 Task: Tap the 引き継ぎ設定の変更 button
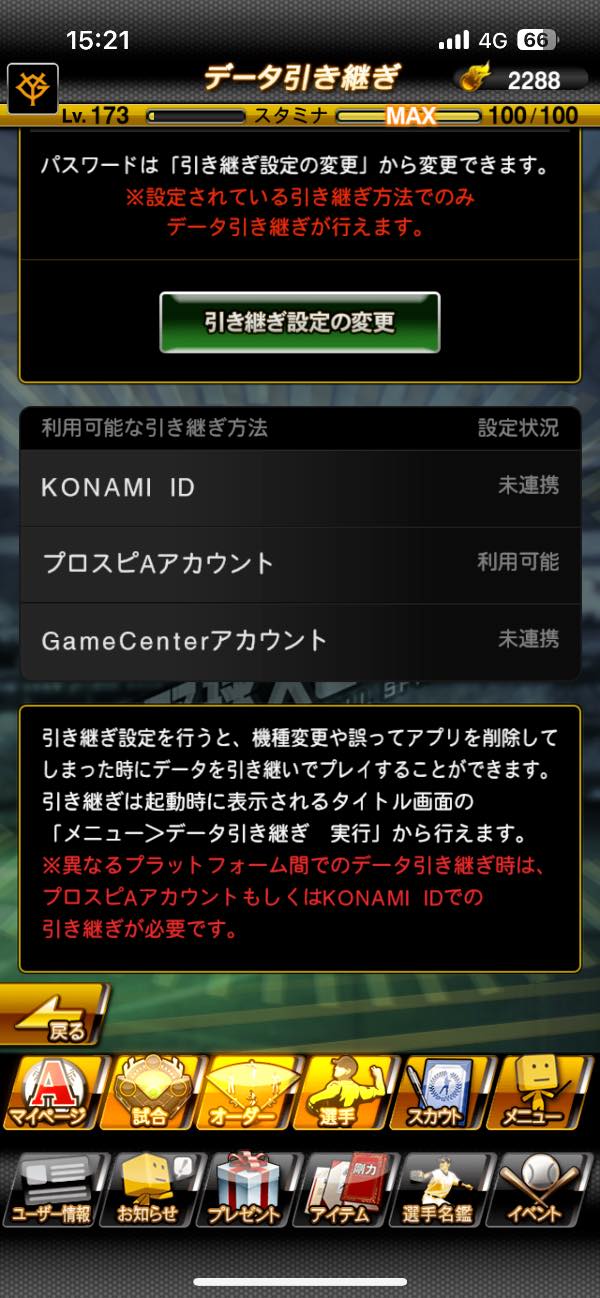(x=299, y=322)
